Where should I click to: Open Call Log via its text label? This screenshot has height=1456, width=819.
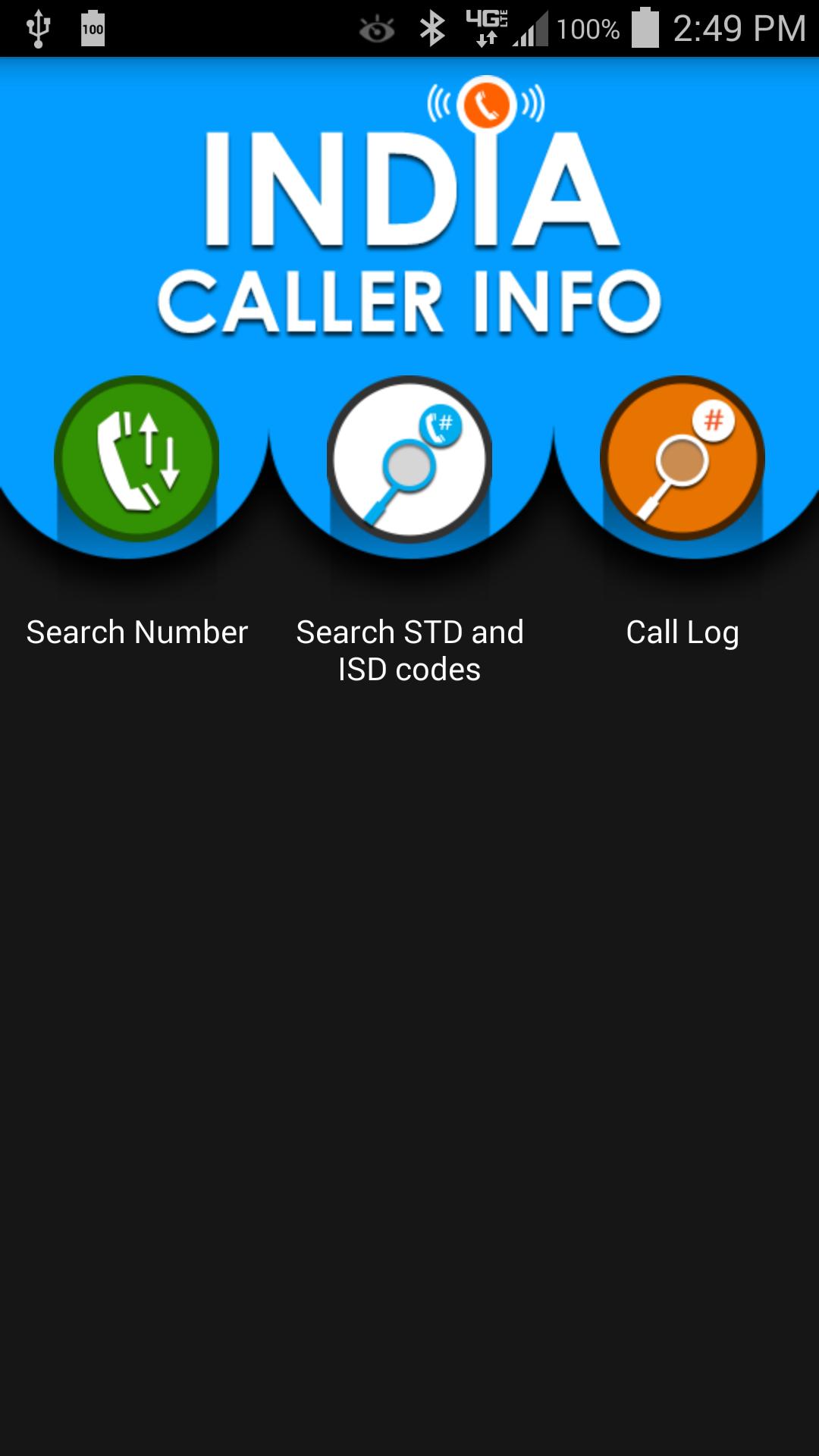(x=681, y=632)
